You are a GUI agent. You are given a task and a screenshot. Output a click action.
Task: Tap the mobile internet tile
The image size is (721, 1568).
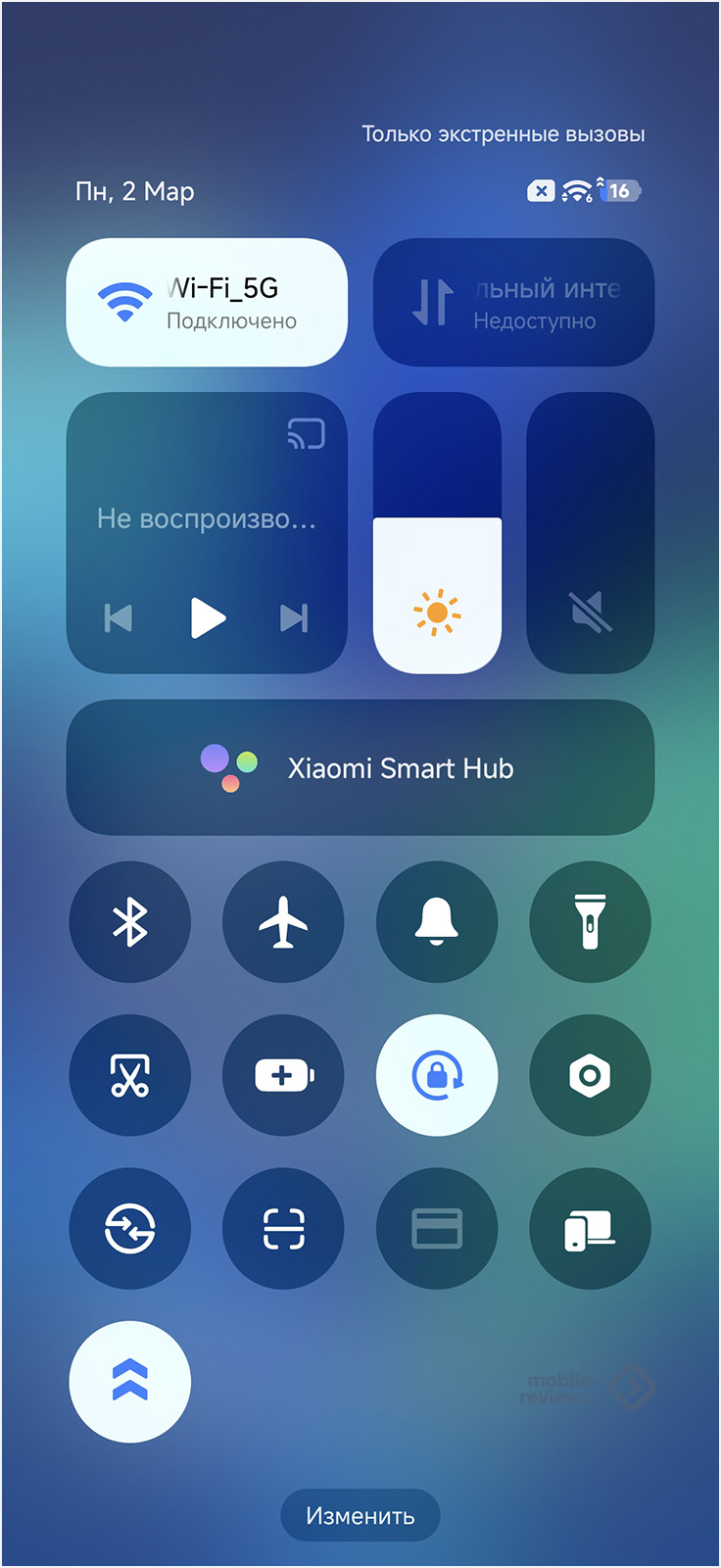tap(513, 303)
